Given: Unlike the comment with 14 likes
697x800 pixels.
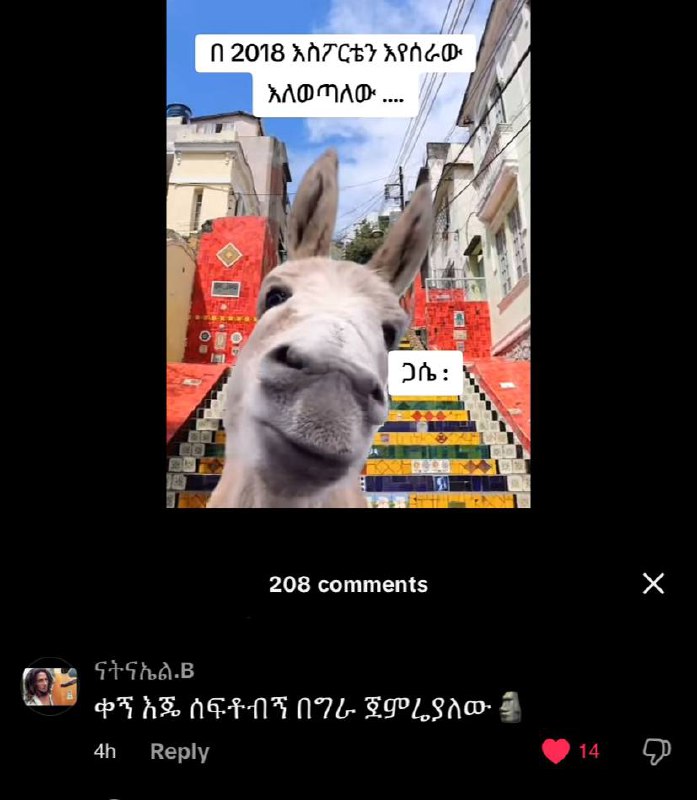Looking at the screenshot, I should point(556,751).
